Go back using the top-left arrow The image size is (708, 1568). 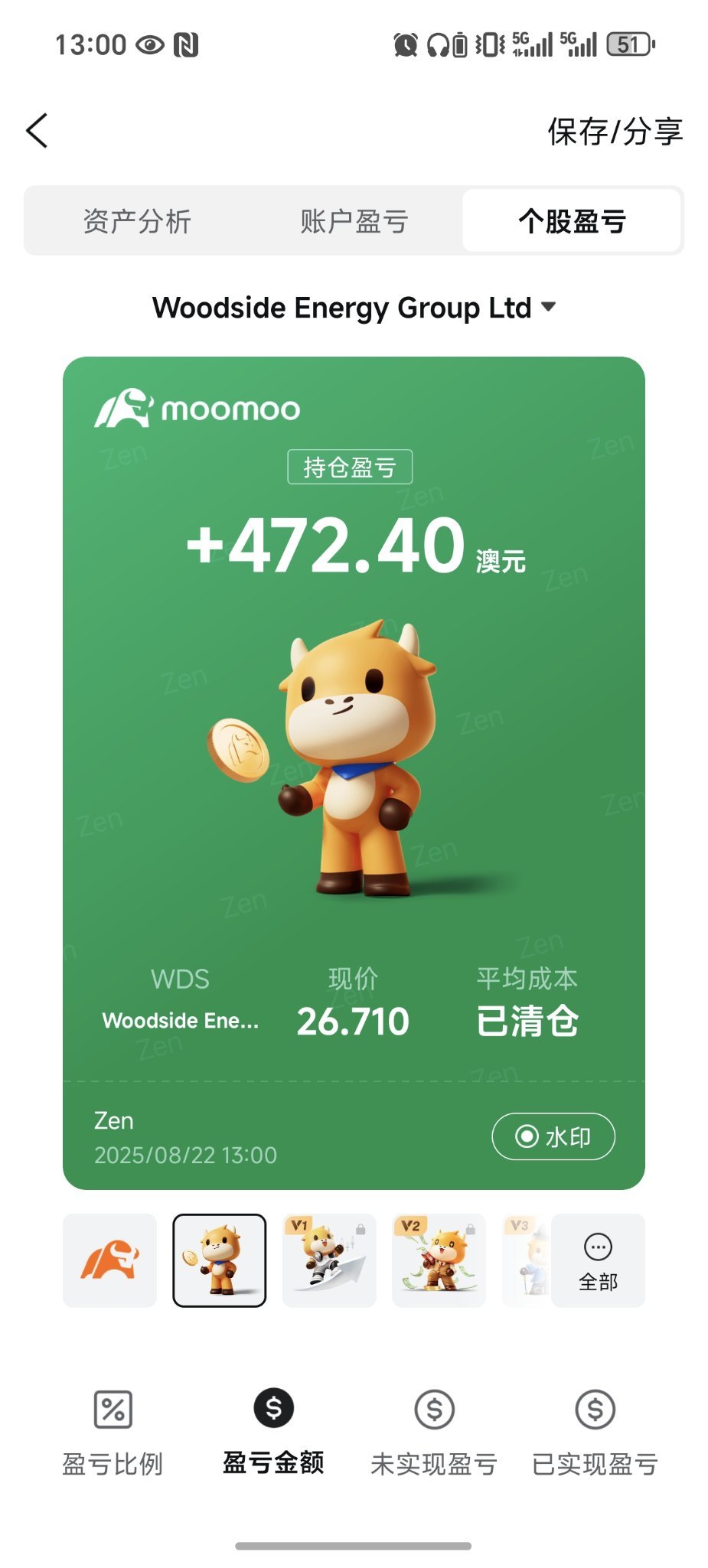(37, 131)
